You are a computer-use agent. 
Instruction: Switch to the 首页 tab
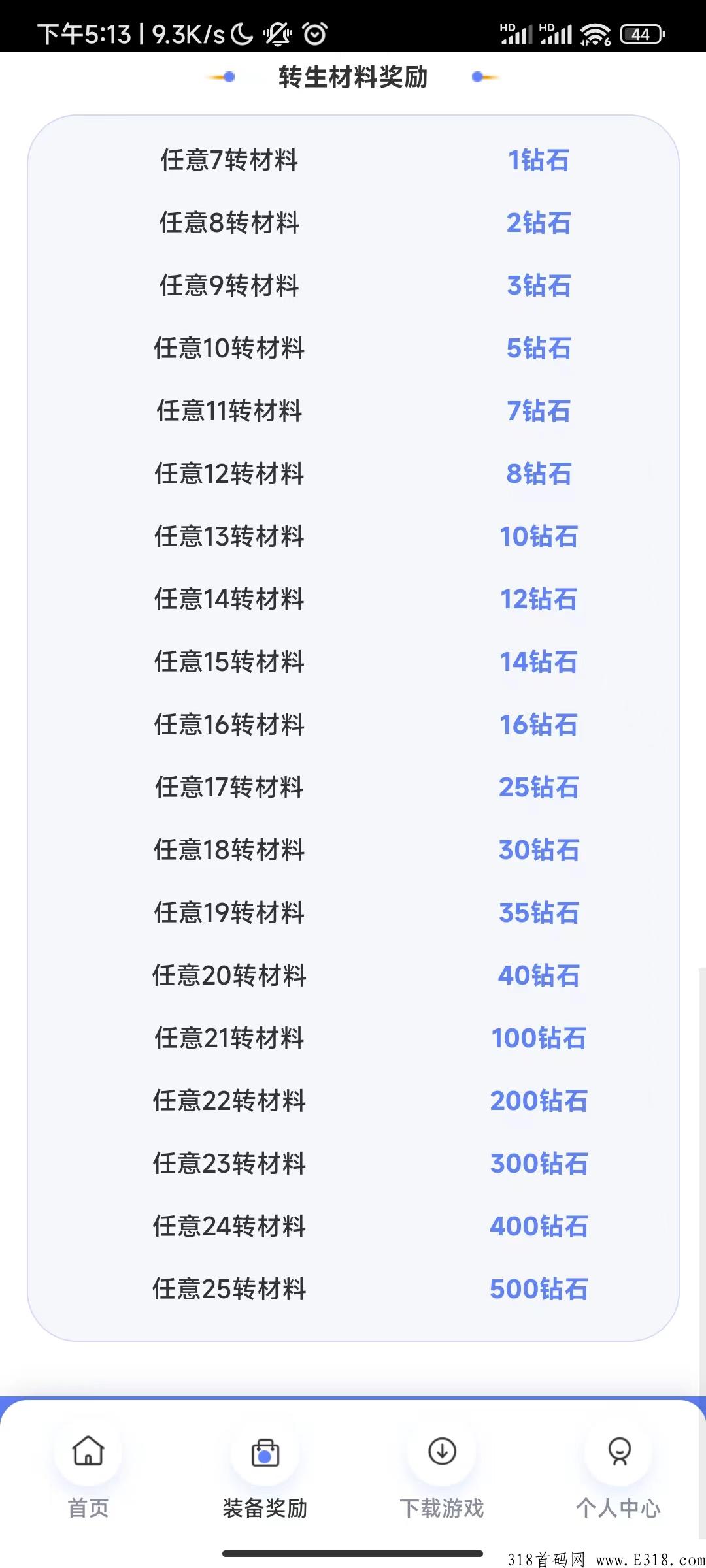[x=88, y=1475]
